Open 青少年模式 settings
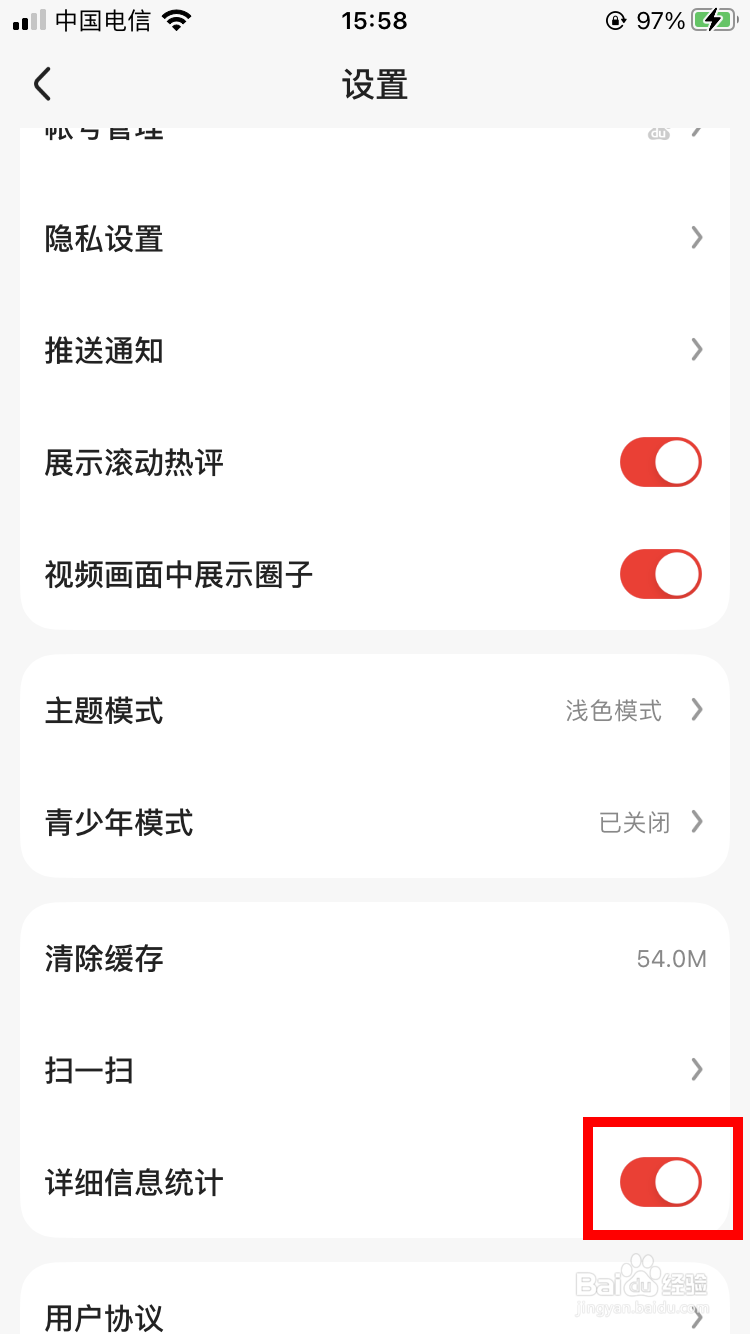The height and width of the screenshot is (1334, 750). (x=375, y=823)
